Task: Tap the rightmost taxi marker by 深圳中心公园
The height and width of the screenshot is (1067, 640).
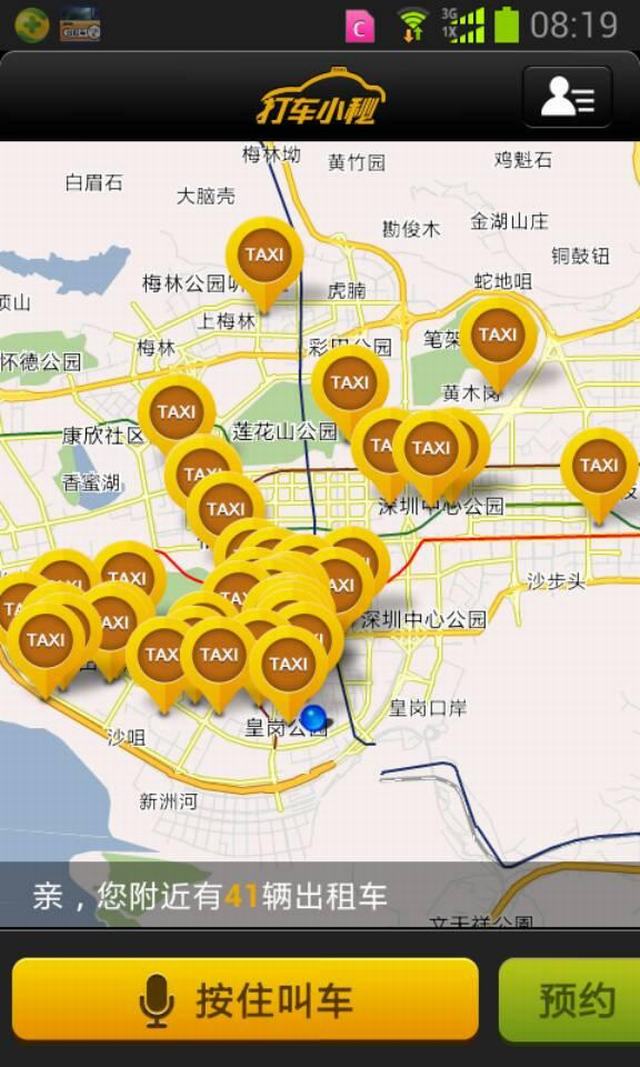Action: tap(598, 467)
